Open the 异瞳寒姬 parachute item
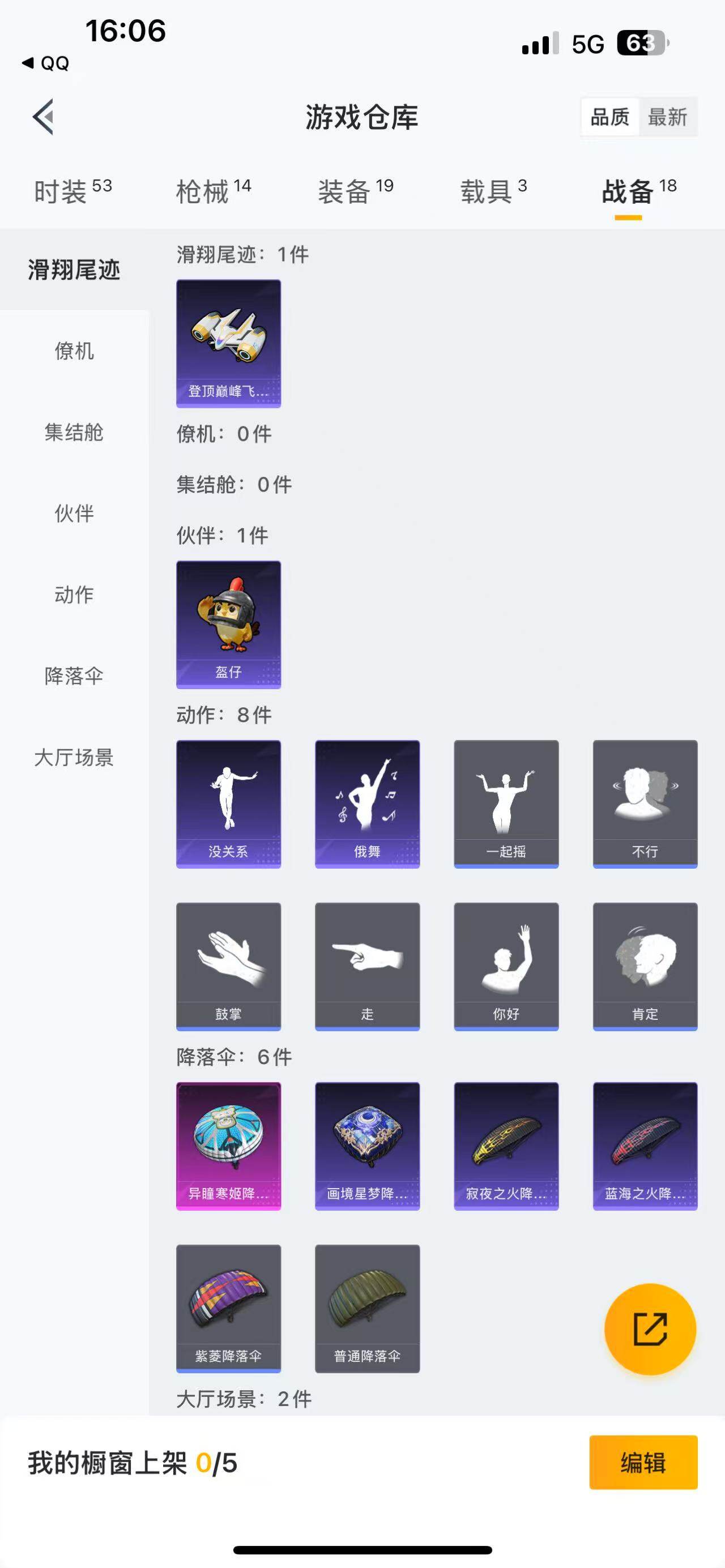 (x=228, y=1146)
